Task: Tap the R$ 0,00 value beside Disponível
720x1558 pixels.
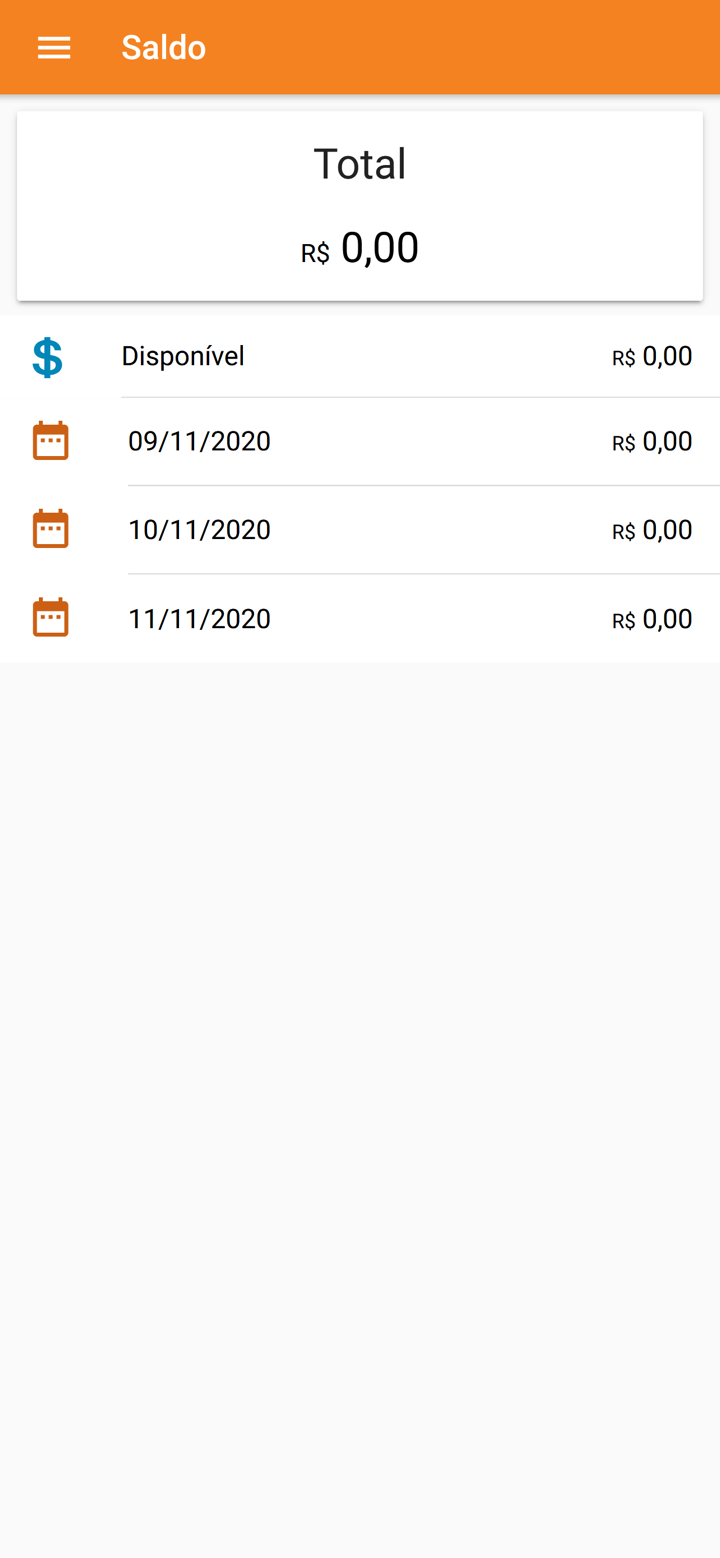Action: point(652,356)
